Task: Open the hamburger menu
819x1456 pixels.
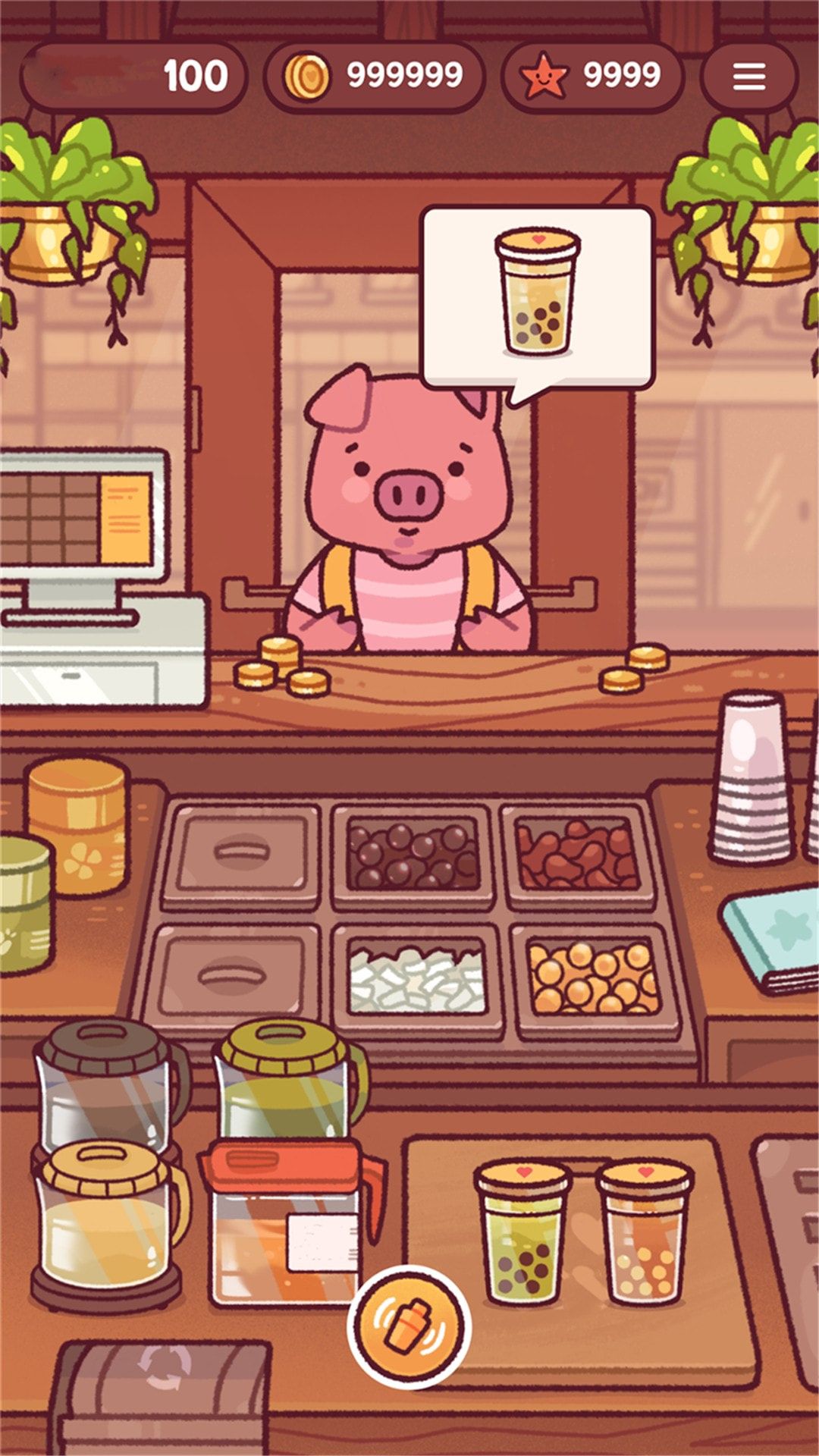Action: click(748, 77)
